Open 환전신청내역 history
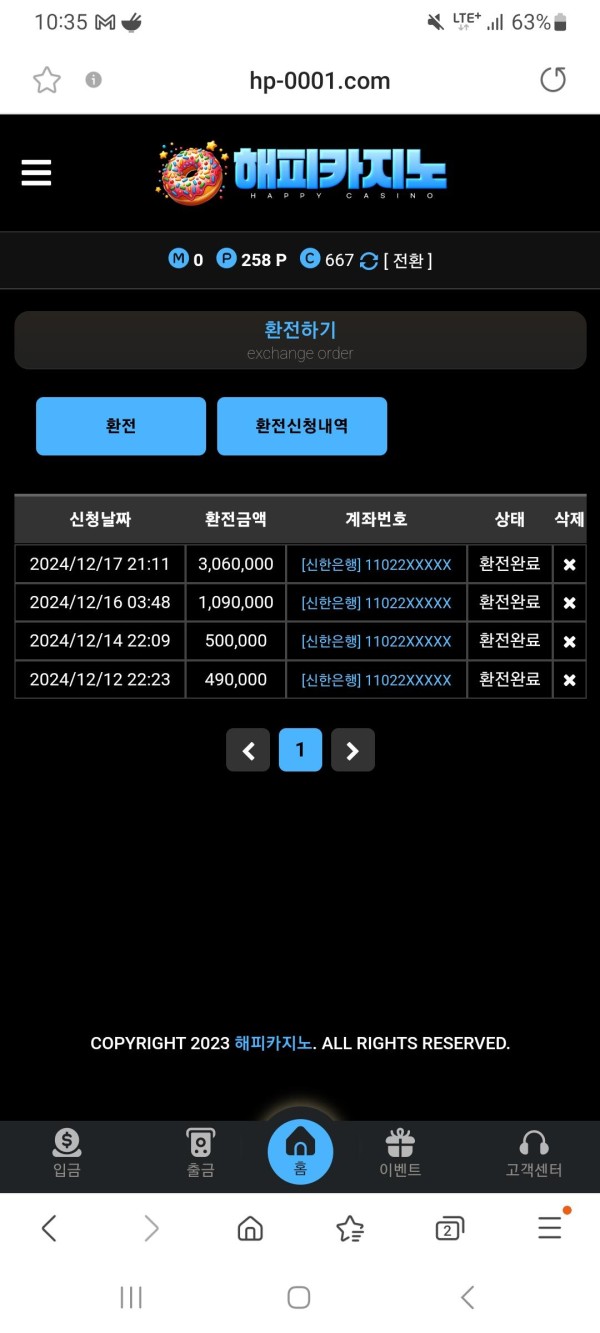600x1333 pixels. [302, 426]
